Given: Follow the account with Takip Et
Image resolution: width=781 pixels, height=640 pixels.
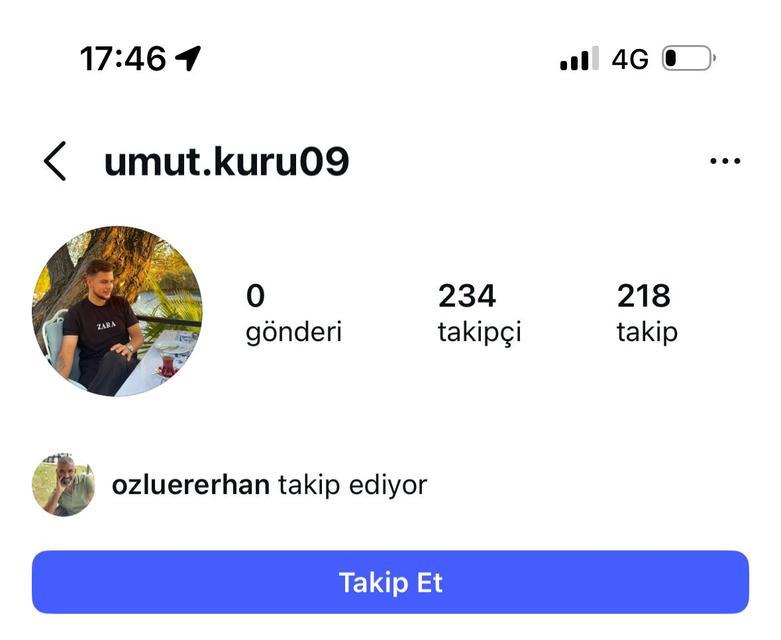Looking at the screenshot, I should pyautogui.click(x=390, y=582).
